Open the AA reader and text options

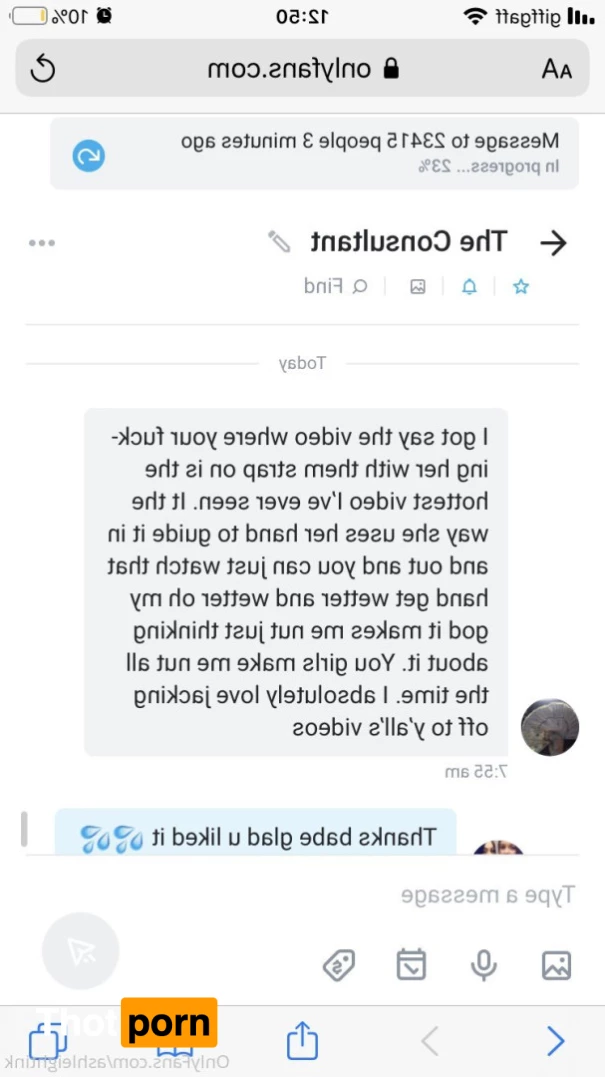[556, 69]
